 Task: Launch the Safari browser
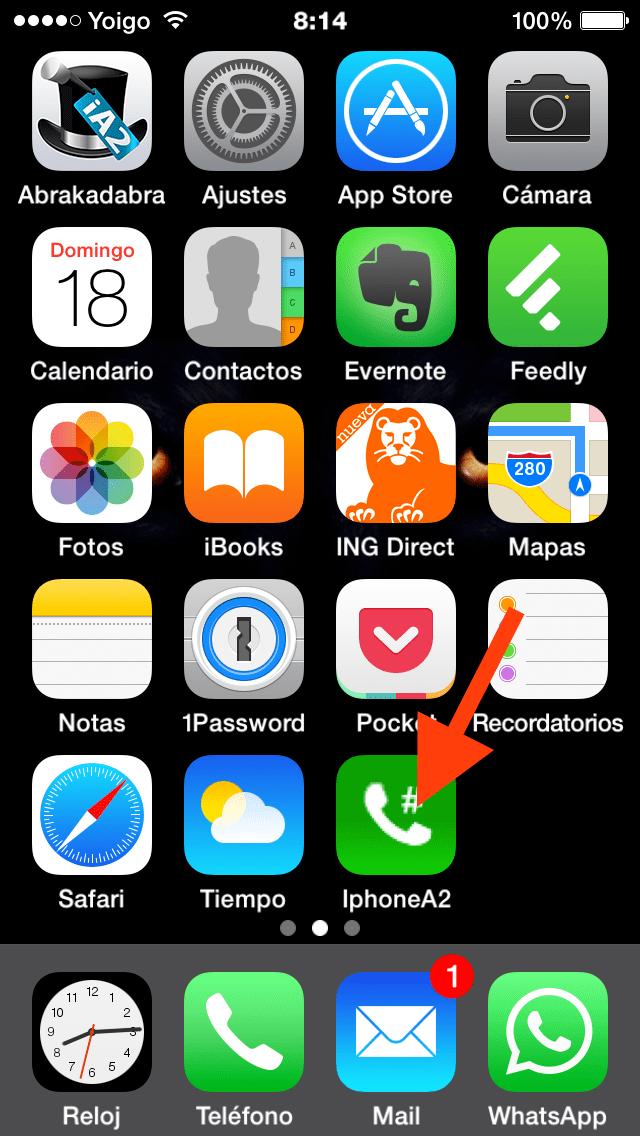[x=92, y=815]
